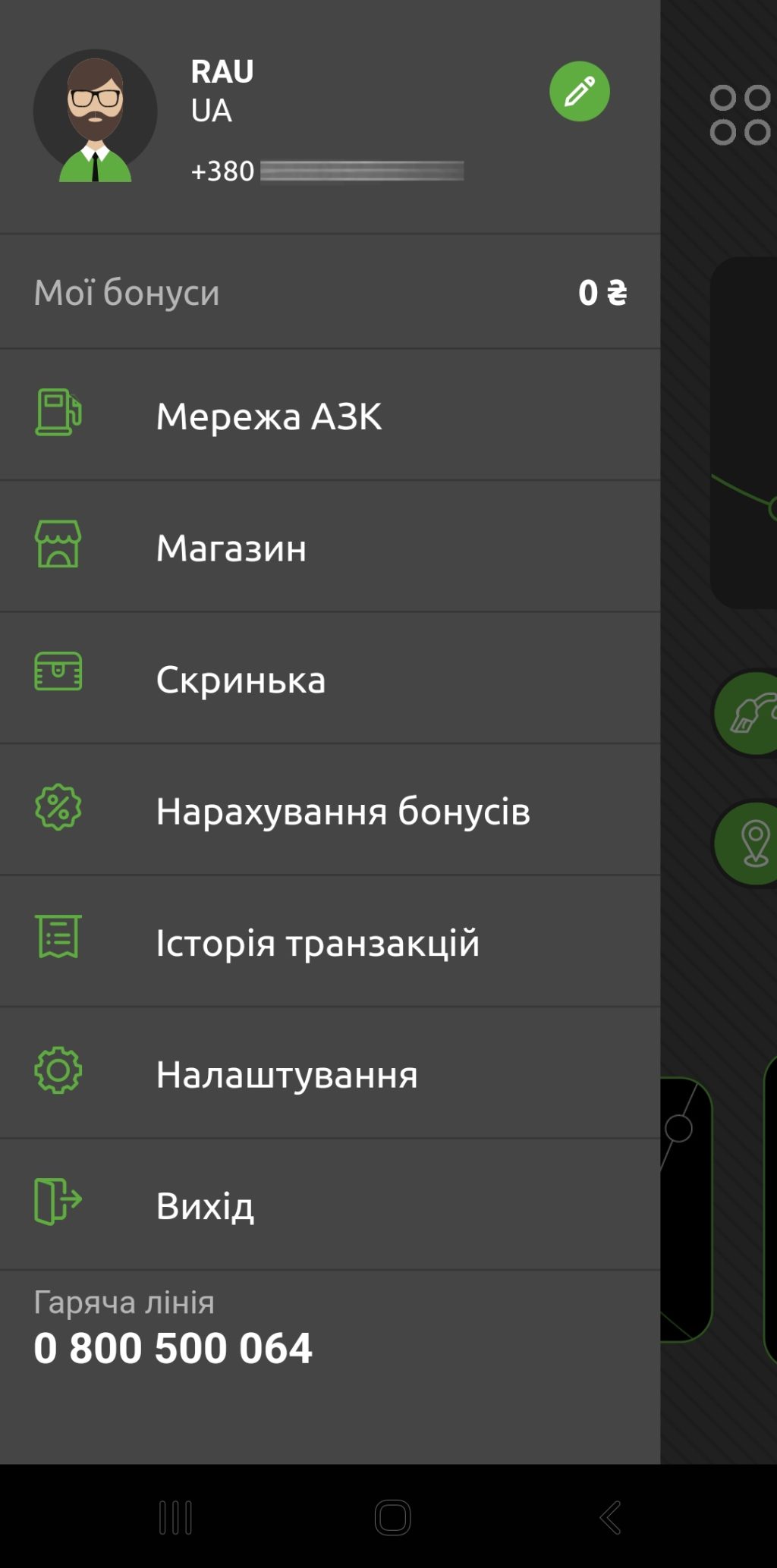The width and height of the screenshot is (777, 1568).
Task: Tap the four-circles grid icon
Action: click(x=740, y=115)
